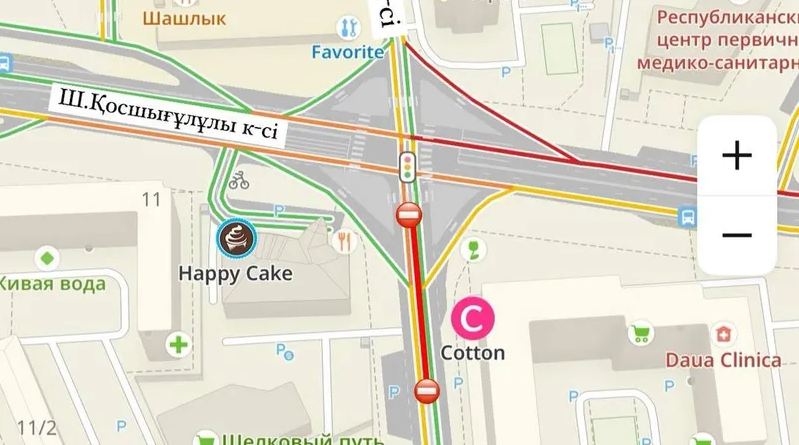Zoom out with the minus button
The width and height of the screenshot is (799, 445).
pos(737,236)
